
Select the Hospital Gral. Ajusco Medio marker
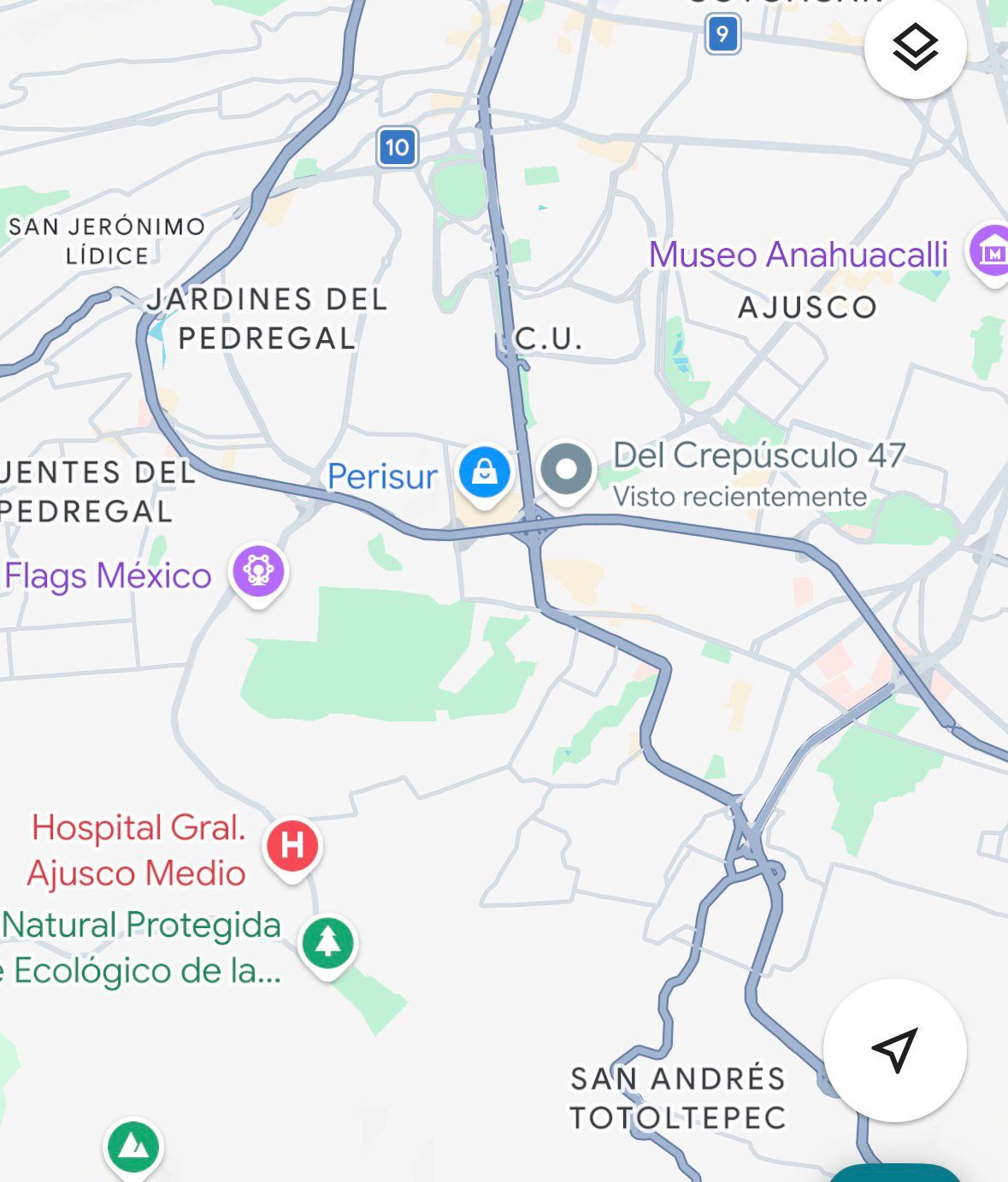tap(292, 845)
